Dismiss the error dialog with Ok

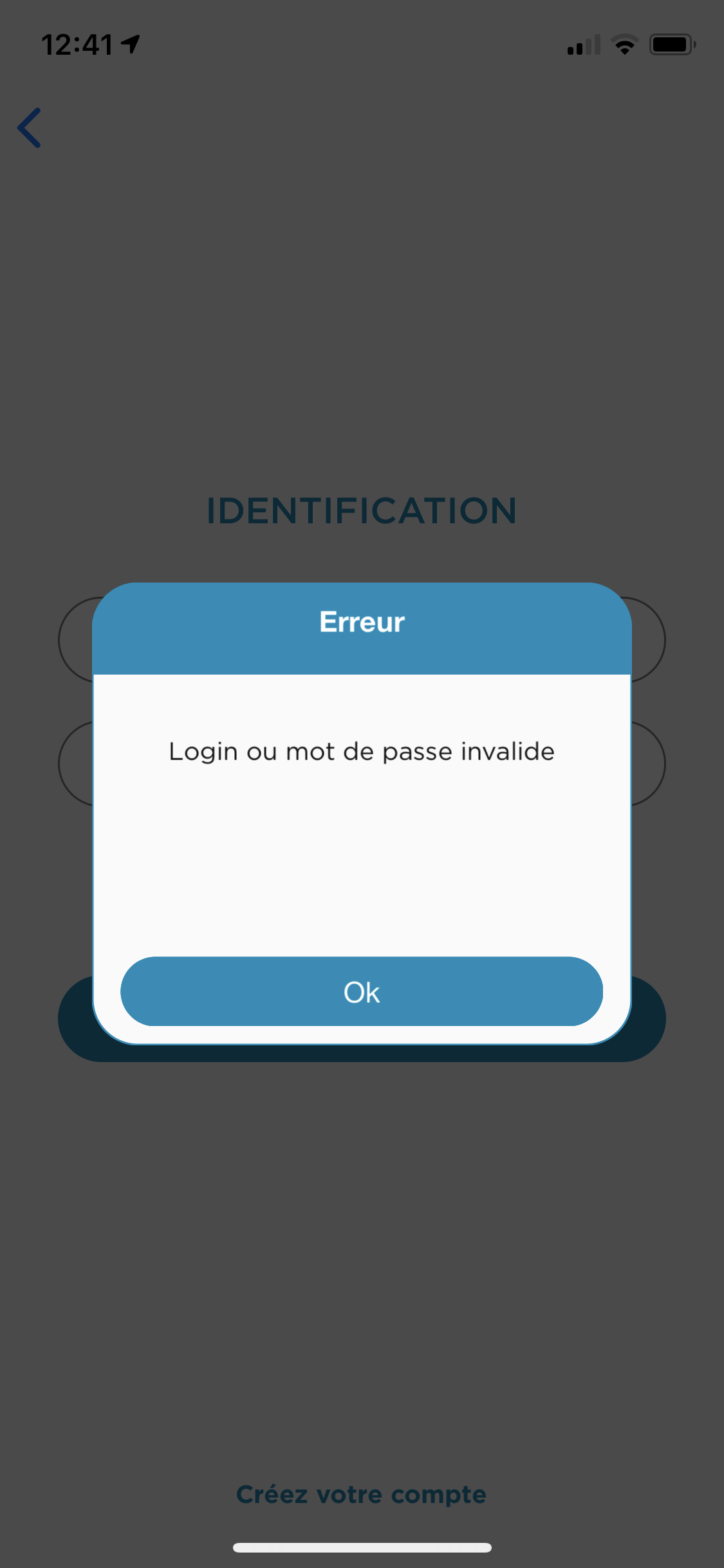pyautogui.click(x=362, y=991)
